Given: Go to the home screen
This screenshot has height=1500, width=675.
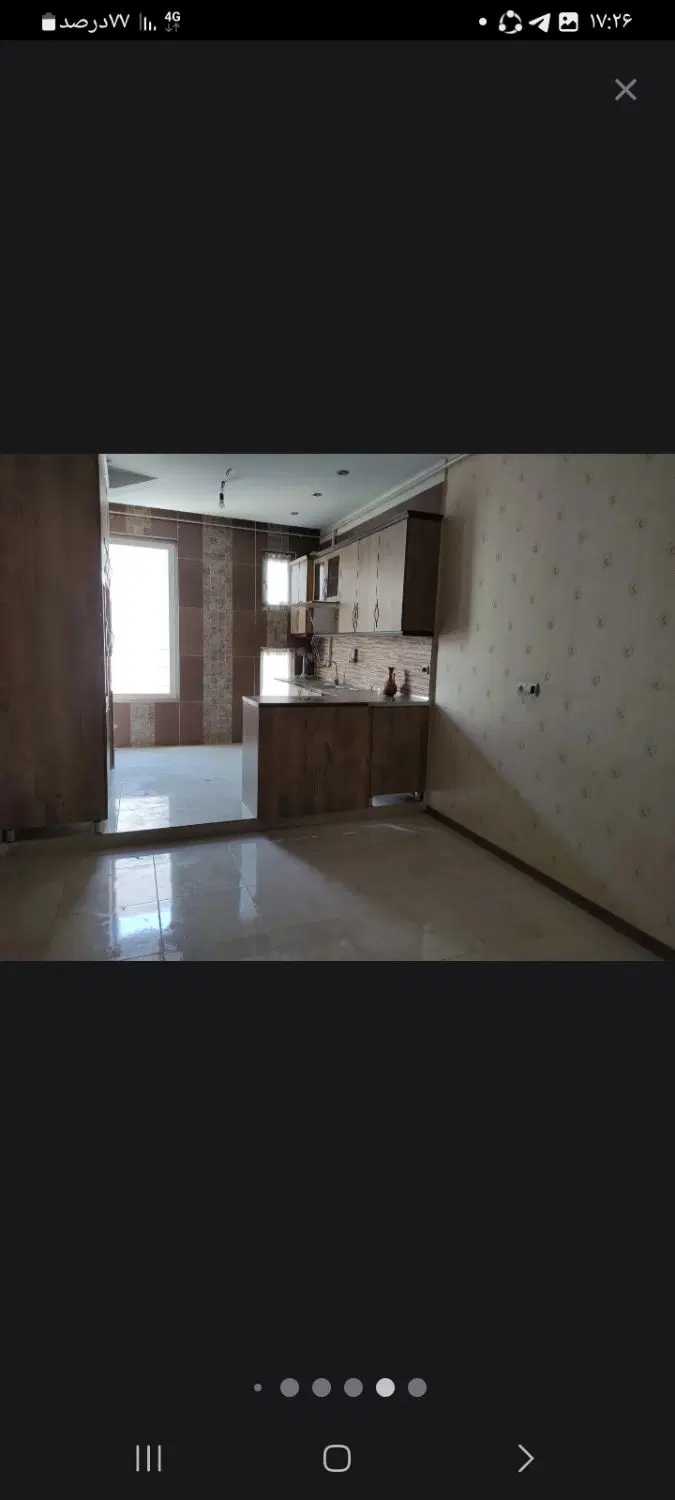Looking at the screenshot, I should [337, 1458].
